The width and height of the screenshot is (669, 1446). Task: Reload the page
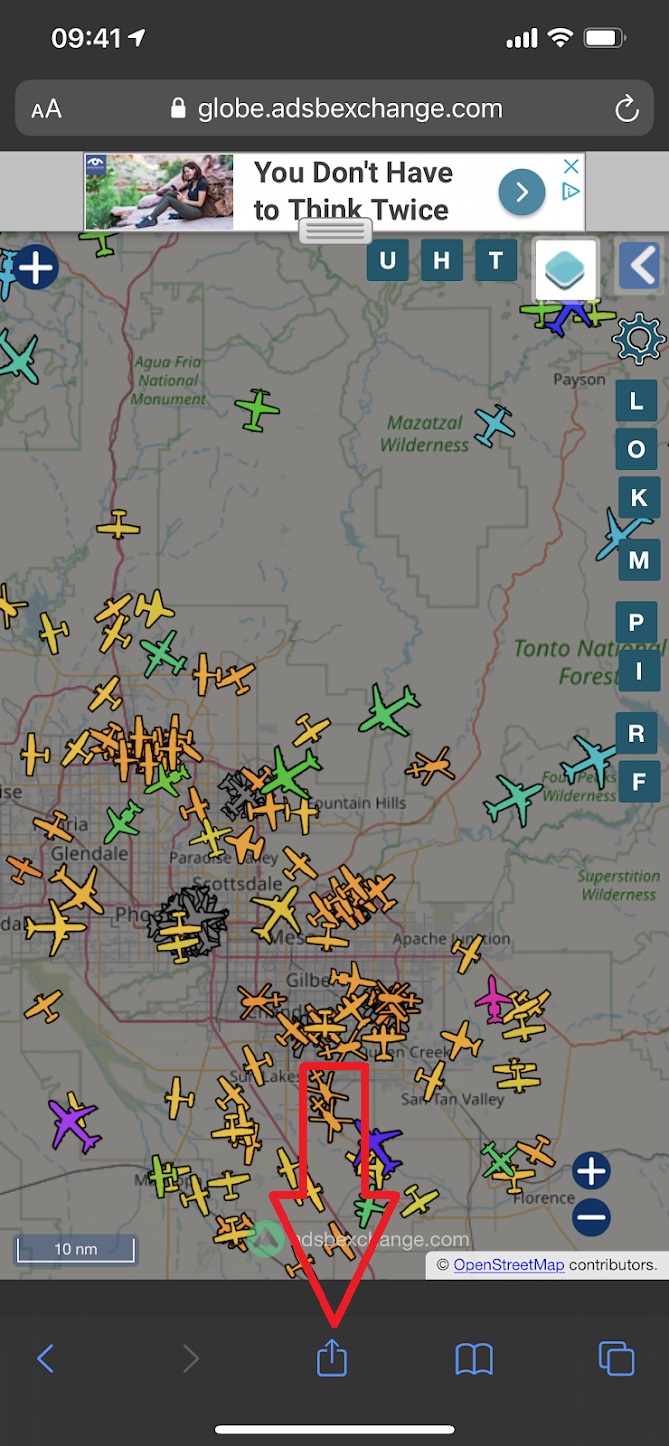627,109
